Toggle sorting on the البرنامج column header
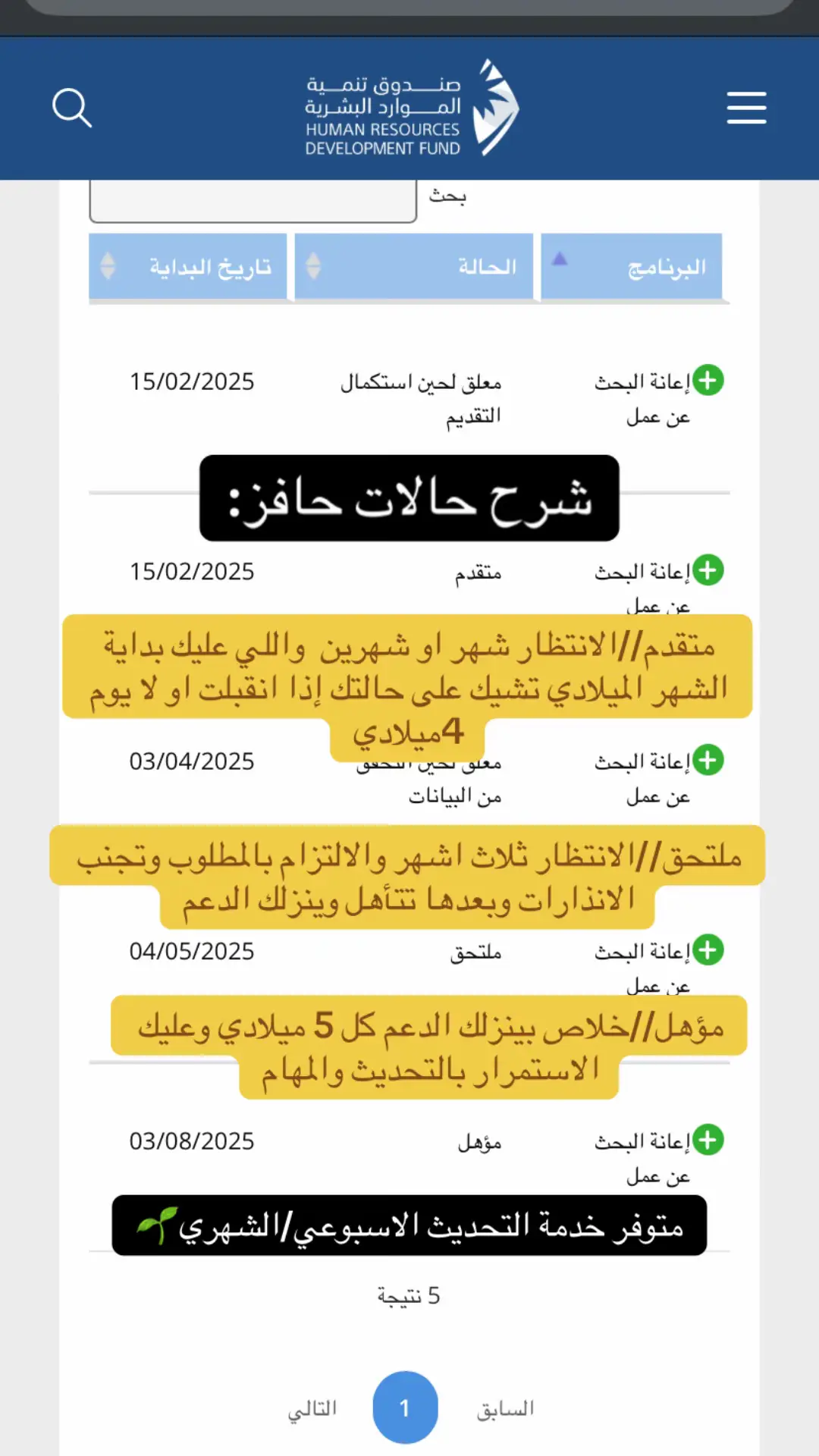Image resolution: width=819 pixels, height=1456 pixels. [667, 265]
